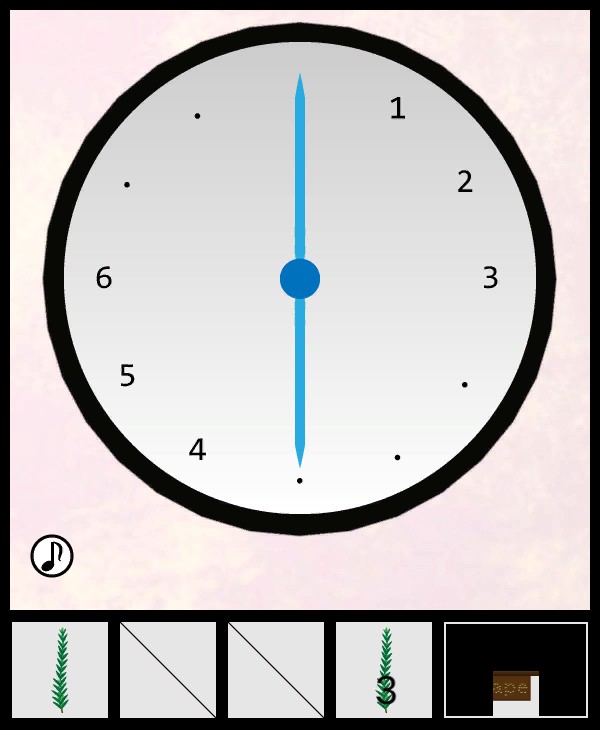
Task: Select the first green leaf inventory item
Action: 60,670
